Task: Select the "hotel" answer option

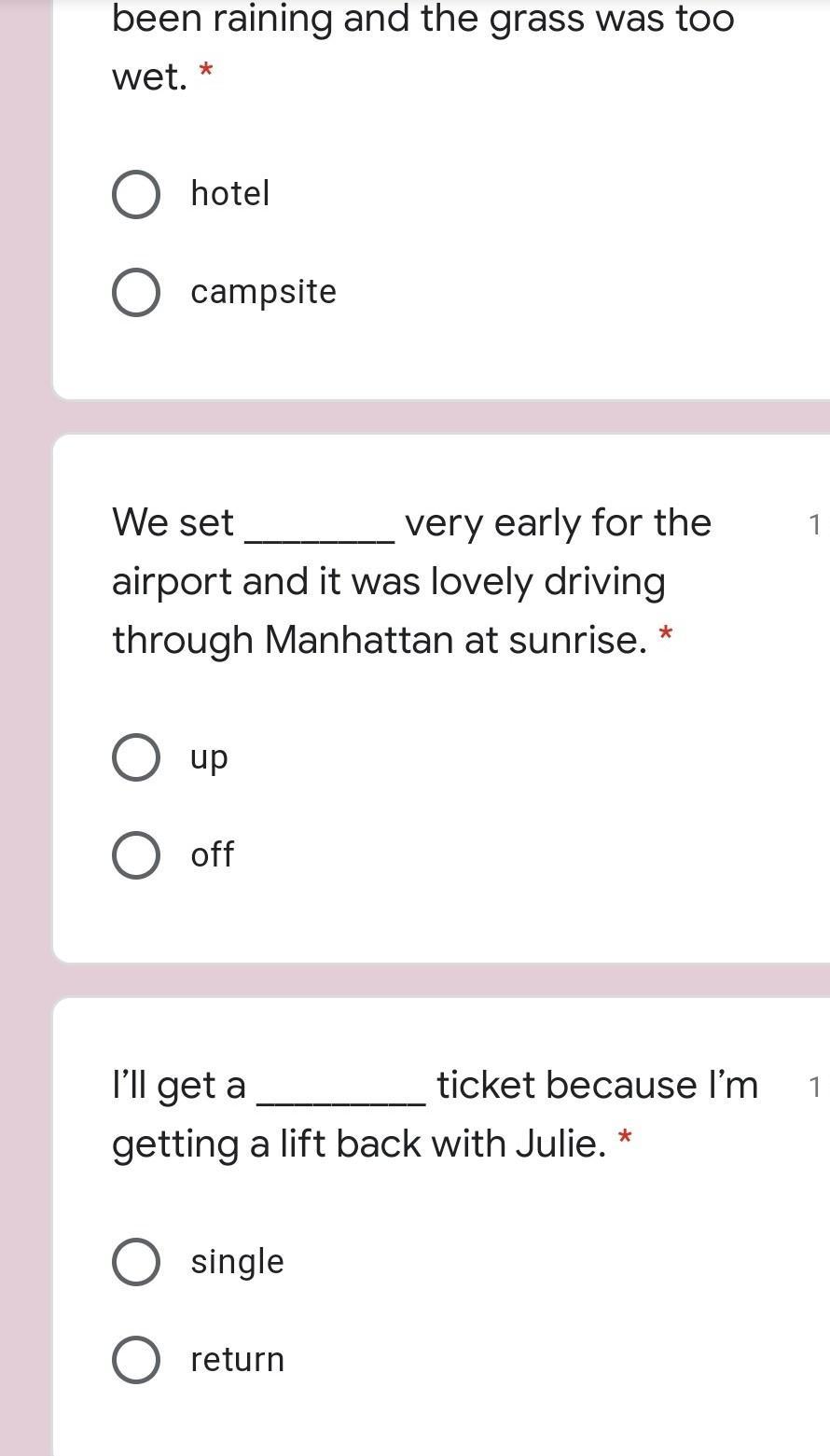Action: point(136,195)
